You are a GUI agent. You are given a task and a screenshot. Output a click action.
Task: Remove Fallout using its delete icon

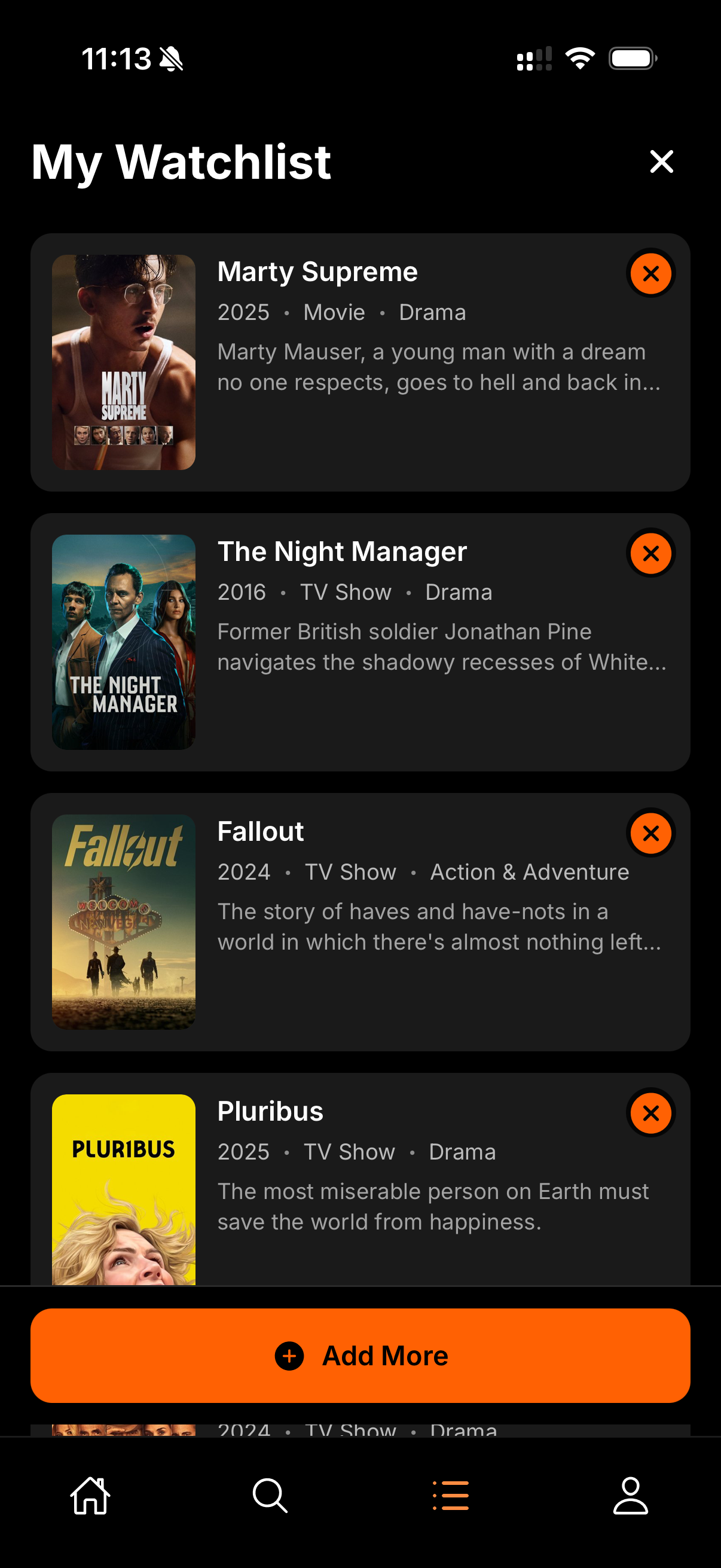coord(650,833)
